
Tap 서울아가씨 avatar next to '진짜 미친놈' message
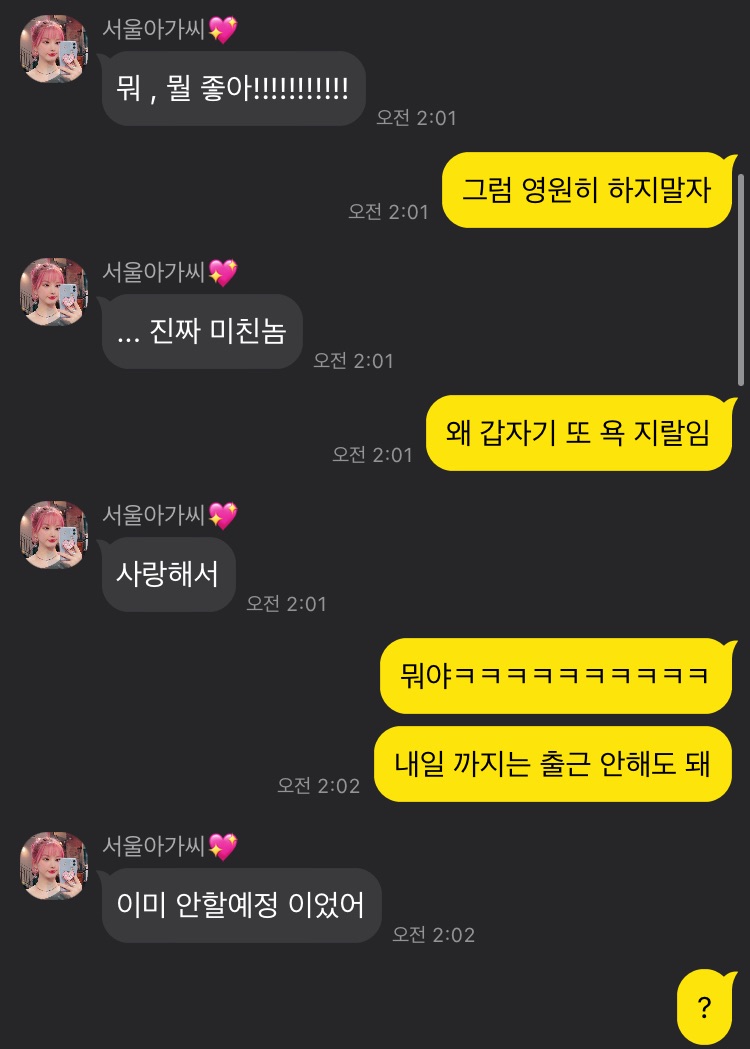coord(54,292)
